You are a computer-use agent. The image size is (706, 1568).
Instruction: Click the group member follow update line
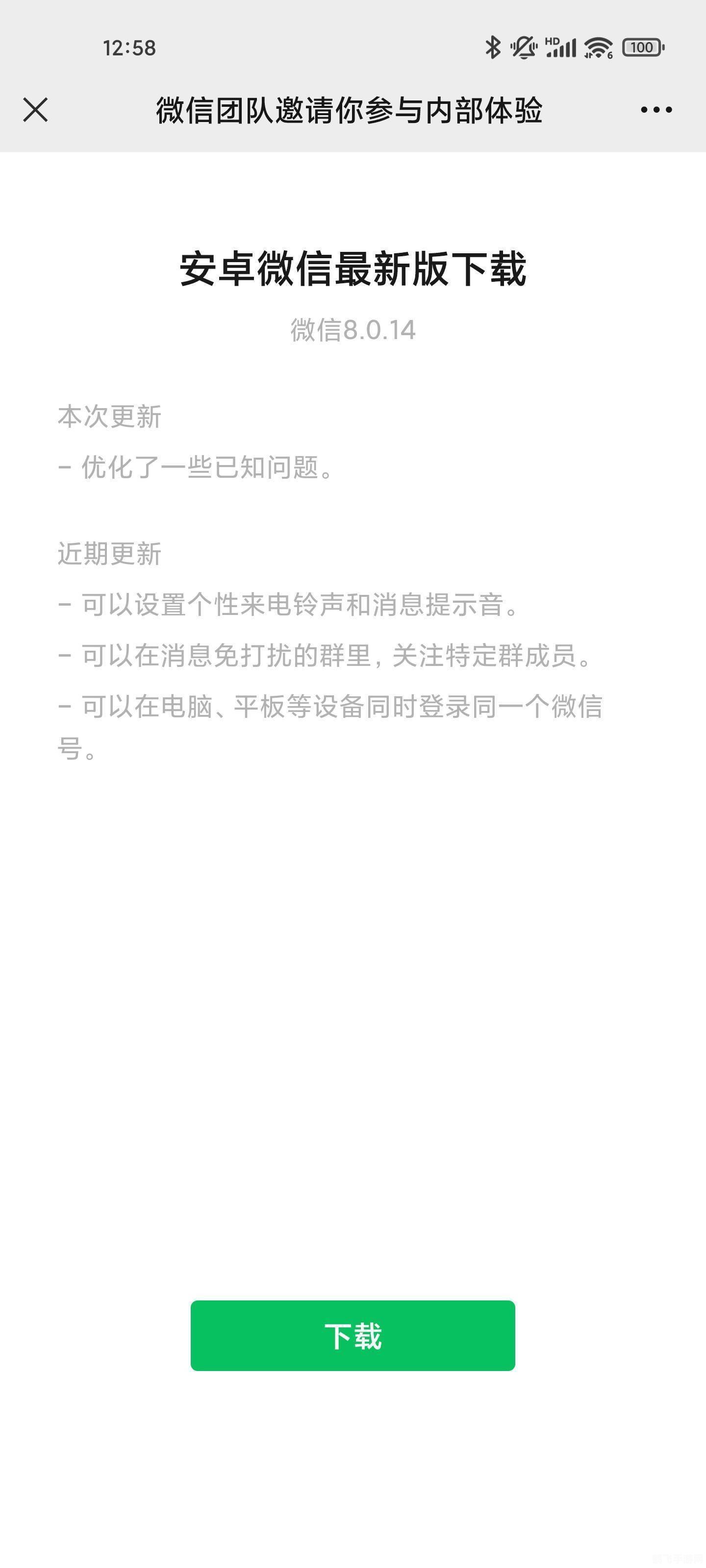coord(323,656)
